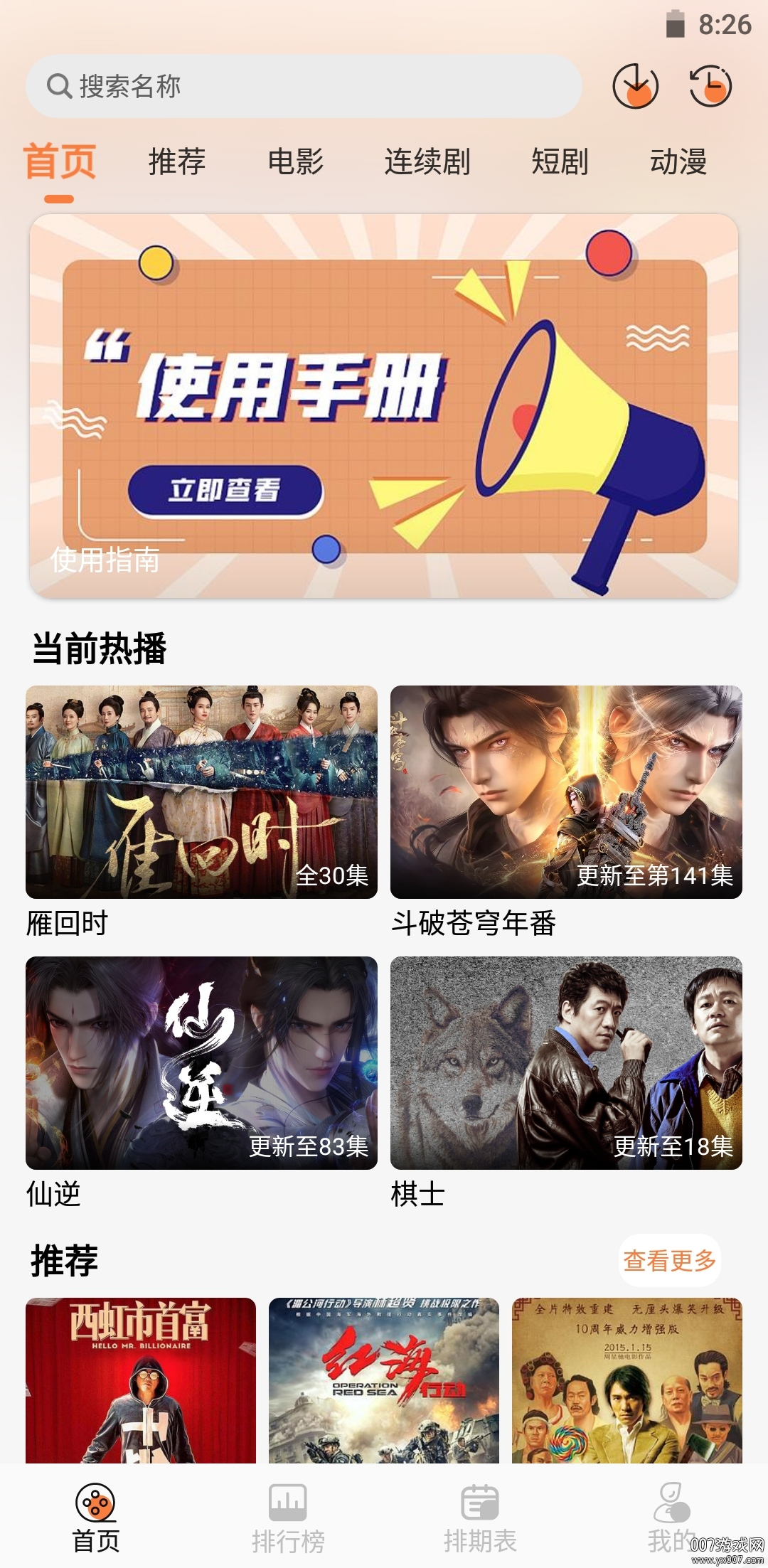The width and height of the screenshot is (768, 1568).
Task: Select the 短剧 short drama tab
Action: [559, 162]
